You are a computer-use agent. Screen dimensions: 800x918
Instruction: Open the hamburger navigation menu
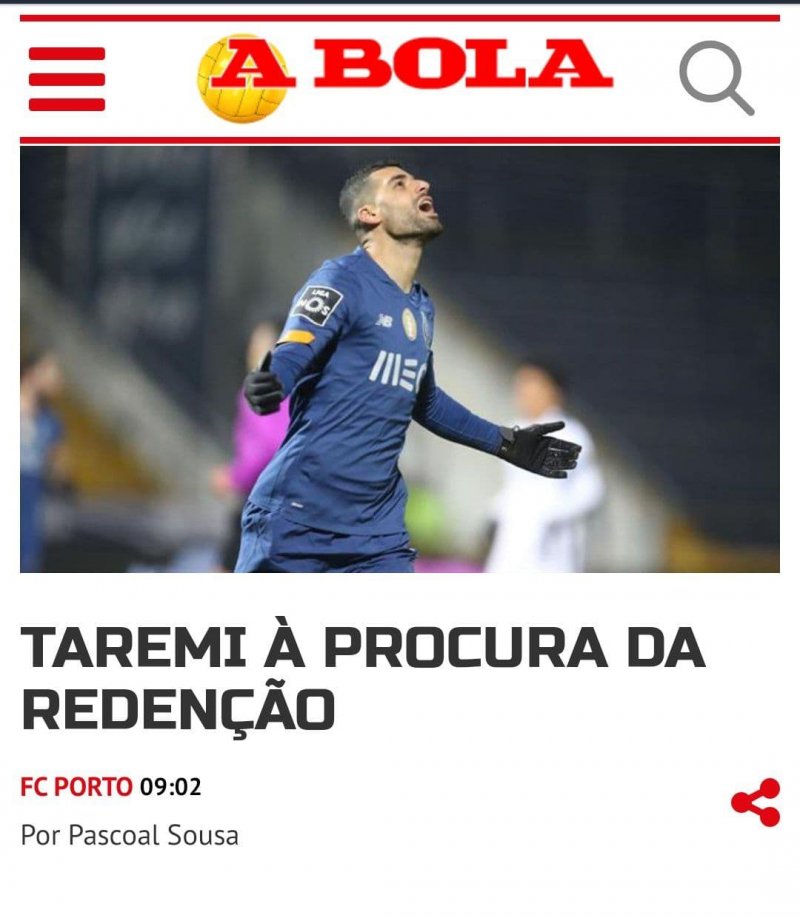click(x=67, y=79)
